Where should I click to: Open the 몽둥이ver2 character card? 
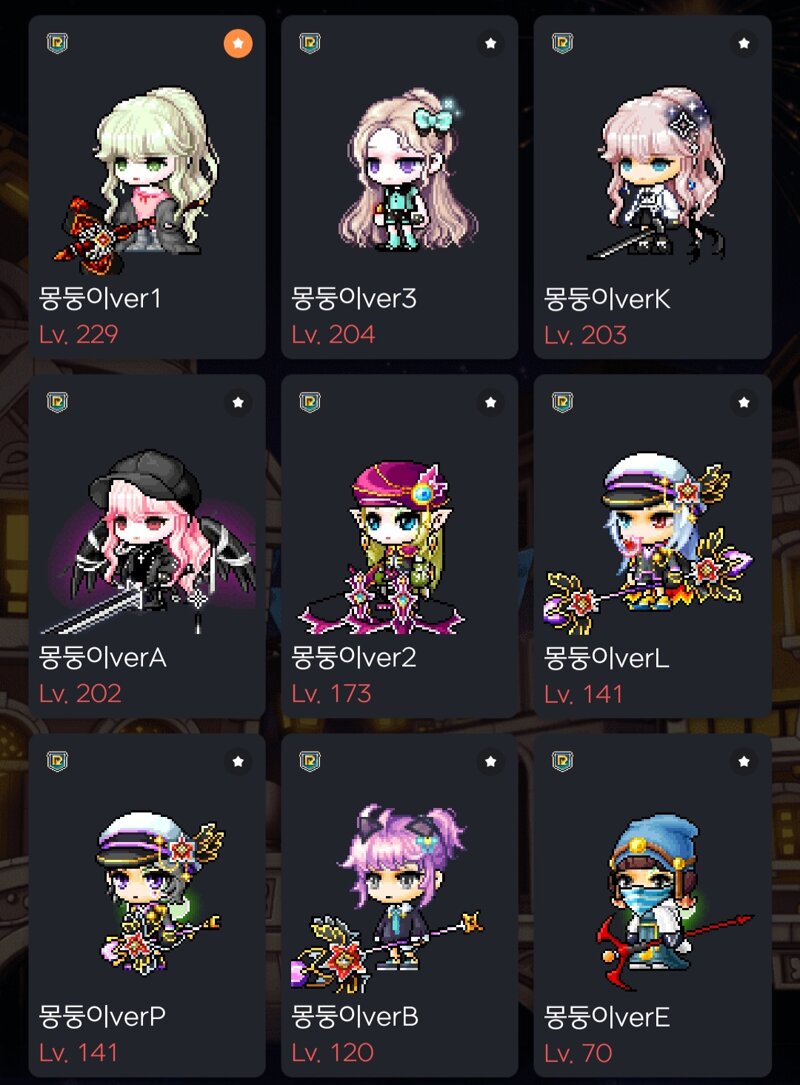pos(399,546)
